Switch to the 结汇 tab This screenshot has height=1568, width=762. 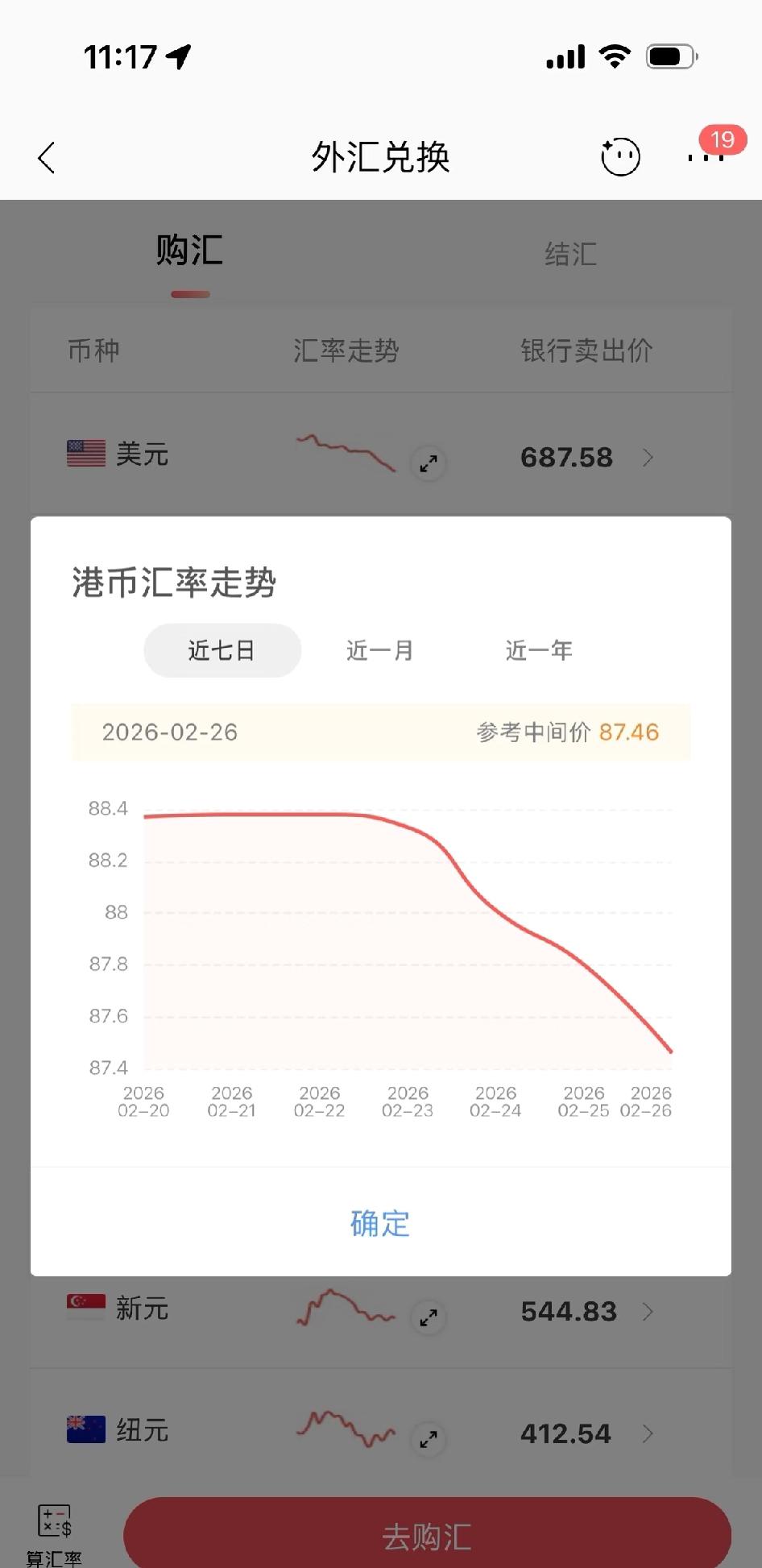tap(570, 254)
